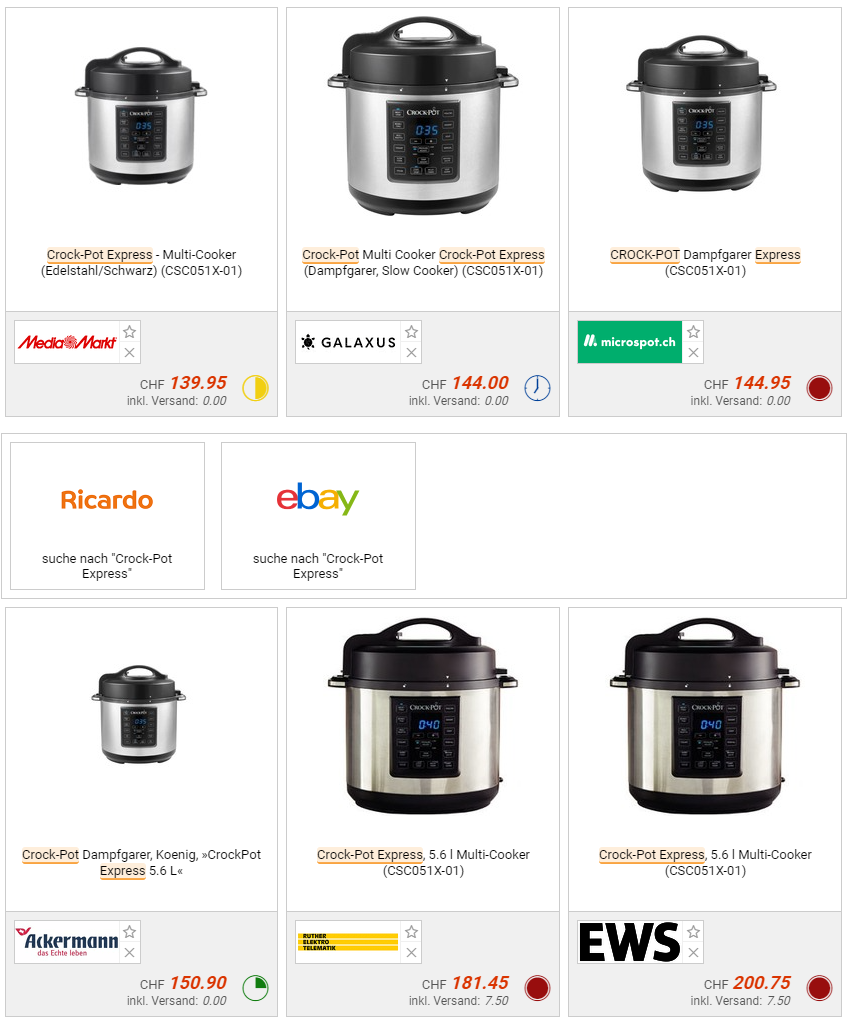Open the microspot.ch Crock-Pot Dampfgarer offer
This screenshot has width=847, height=1023.
click(x=705, y=262)
